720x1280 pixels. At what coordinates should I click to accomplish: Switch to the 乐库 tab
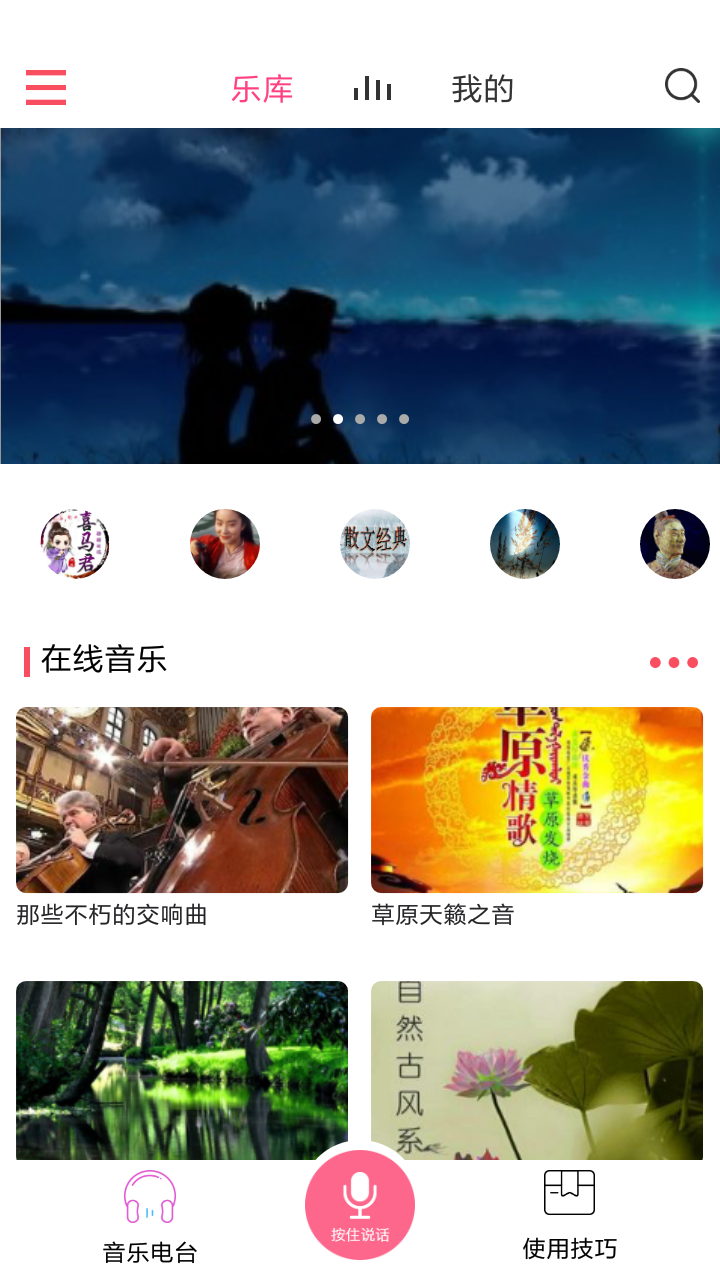263,88
